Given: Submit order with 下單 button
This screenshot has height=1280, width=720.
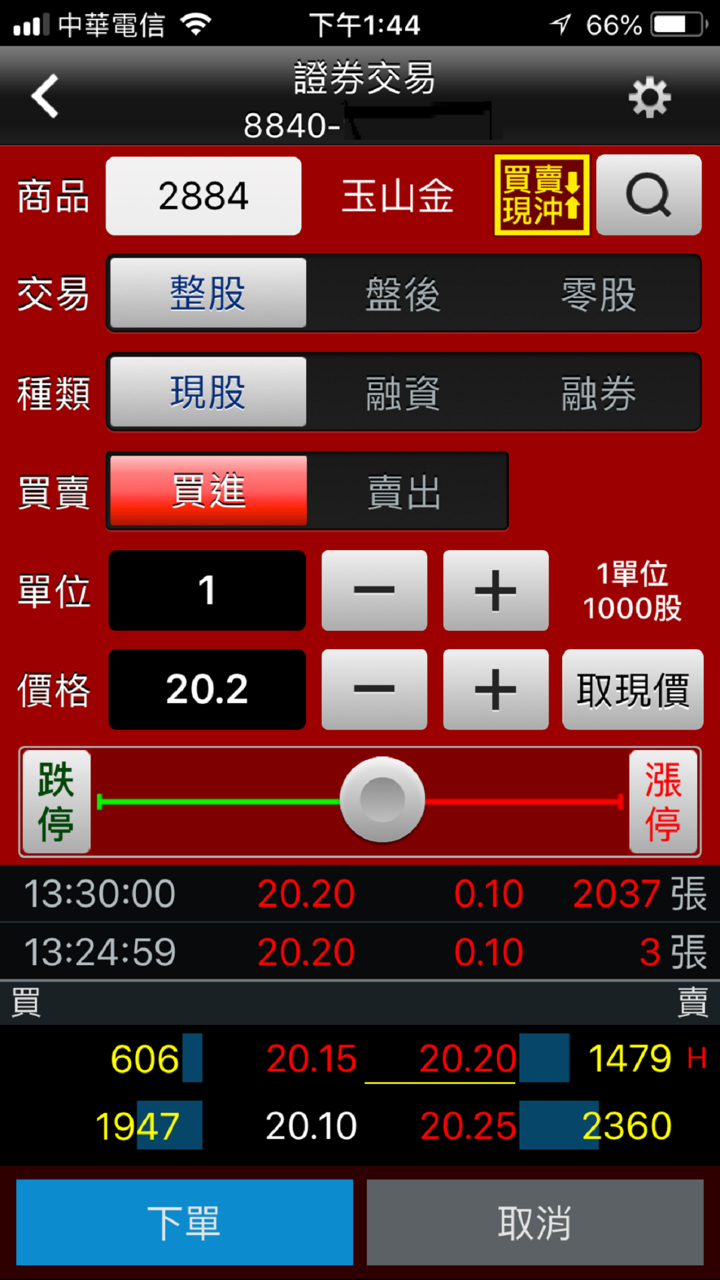Looking at the screenshot, I should (184, 1222).
